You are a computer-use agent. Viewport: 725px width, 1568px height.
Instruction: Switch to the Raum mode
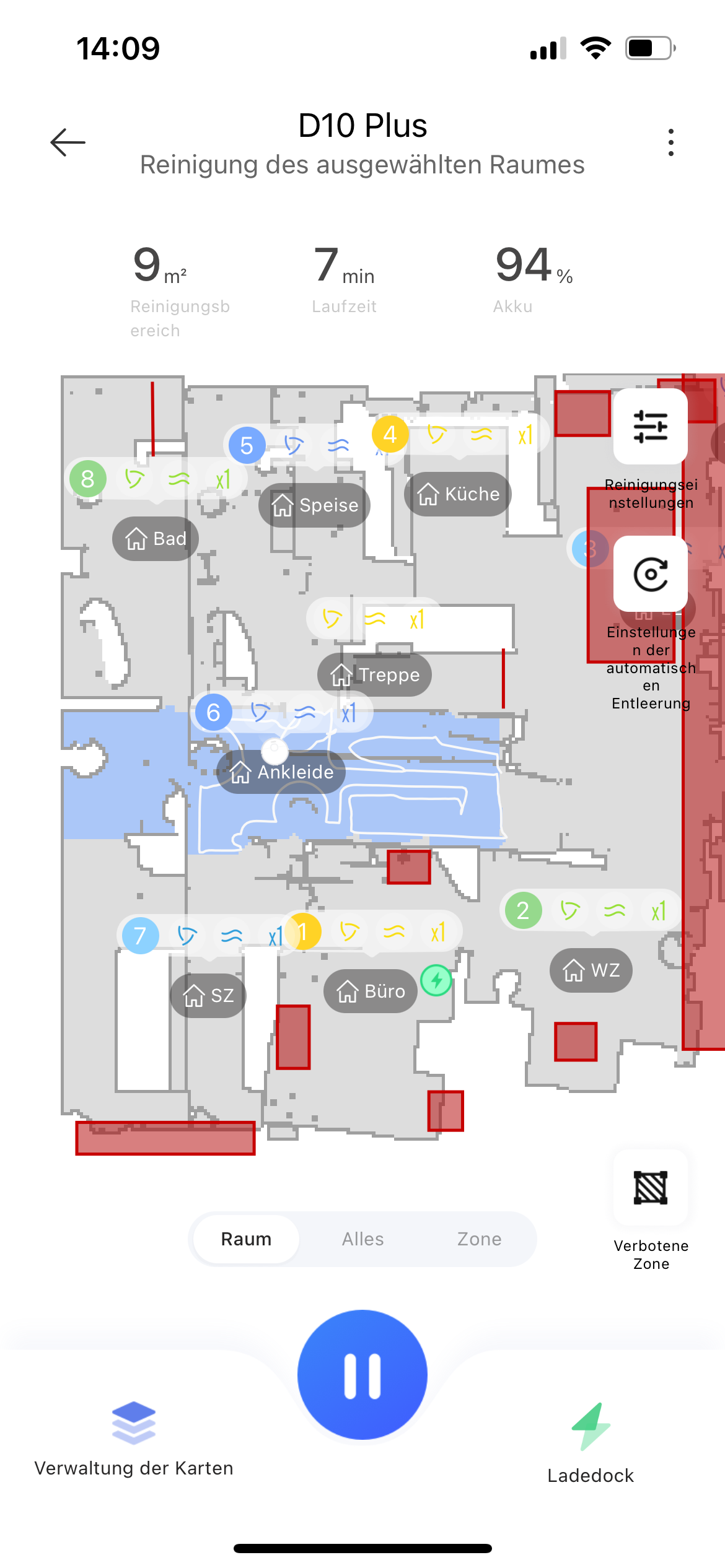tap(246, 1239)
